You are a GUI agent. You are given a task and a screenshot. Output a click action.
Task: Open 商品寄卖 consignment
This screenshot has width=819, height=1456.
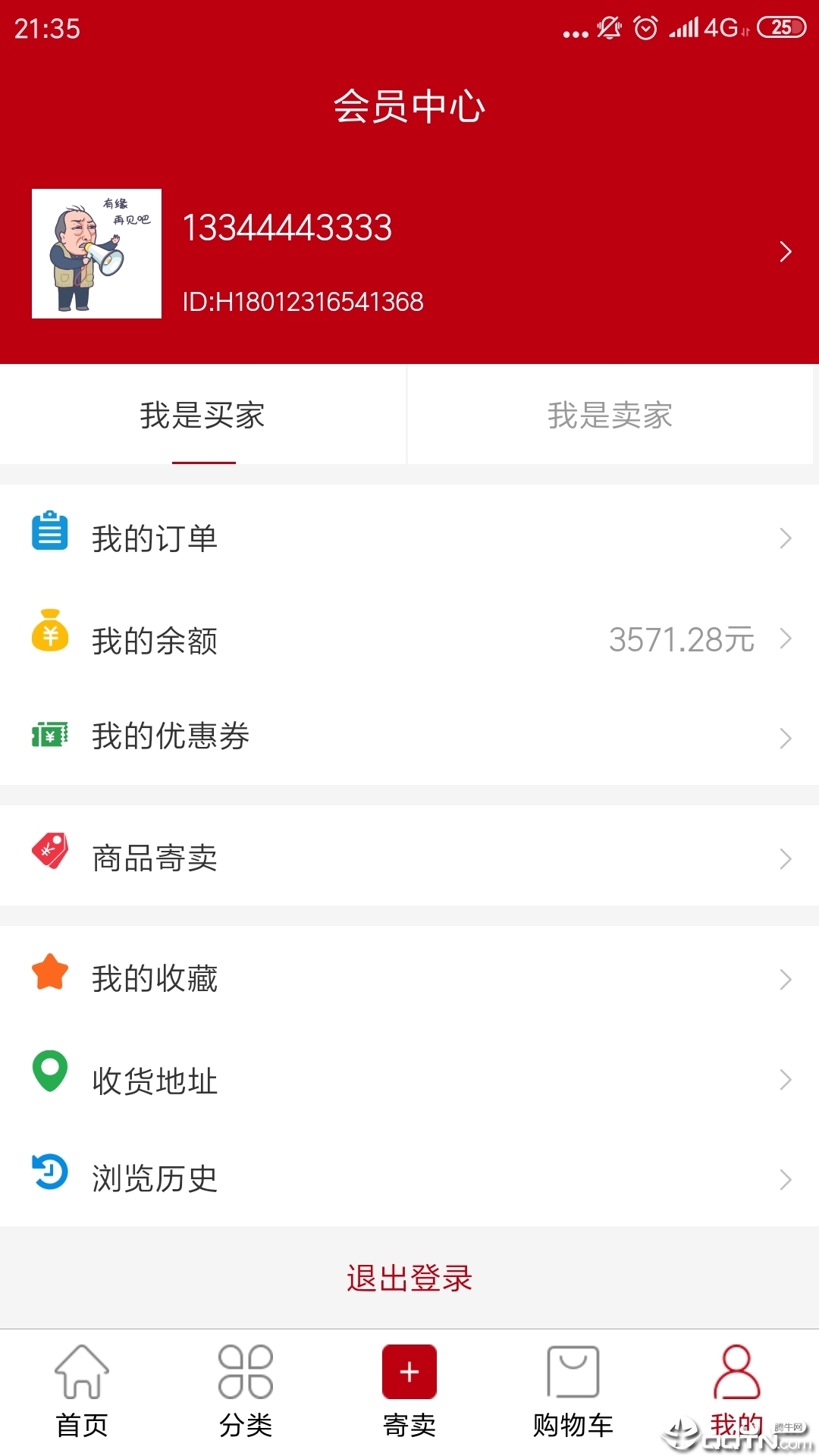409,858
